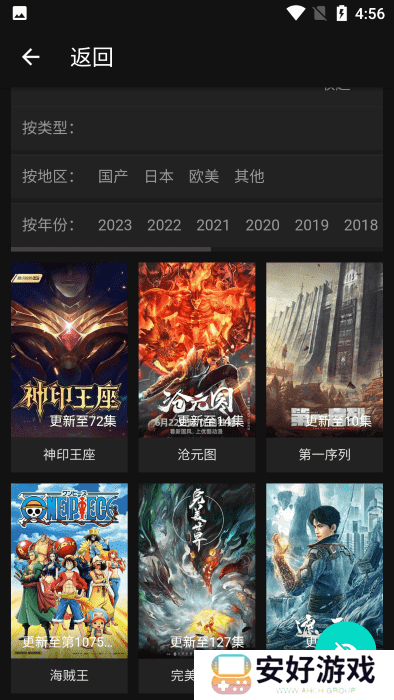Tap the teal floating action button
The image size is (394, 700).
tap(348, 636)
